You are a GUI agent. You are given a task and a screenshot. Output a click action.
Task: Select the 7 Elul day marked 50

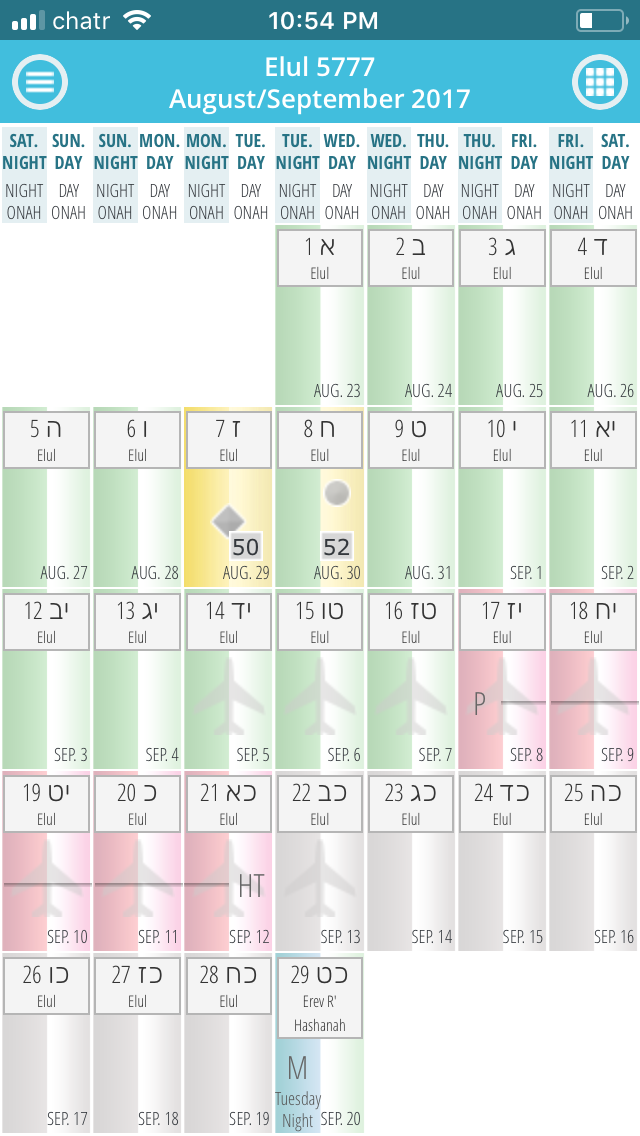tap(229, 498)
